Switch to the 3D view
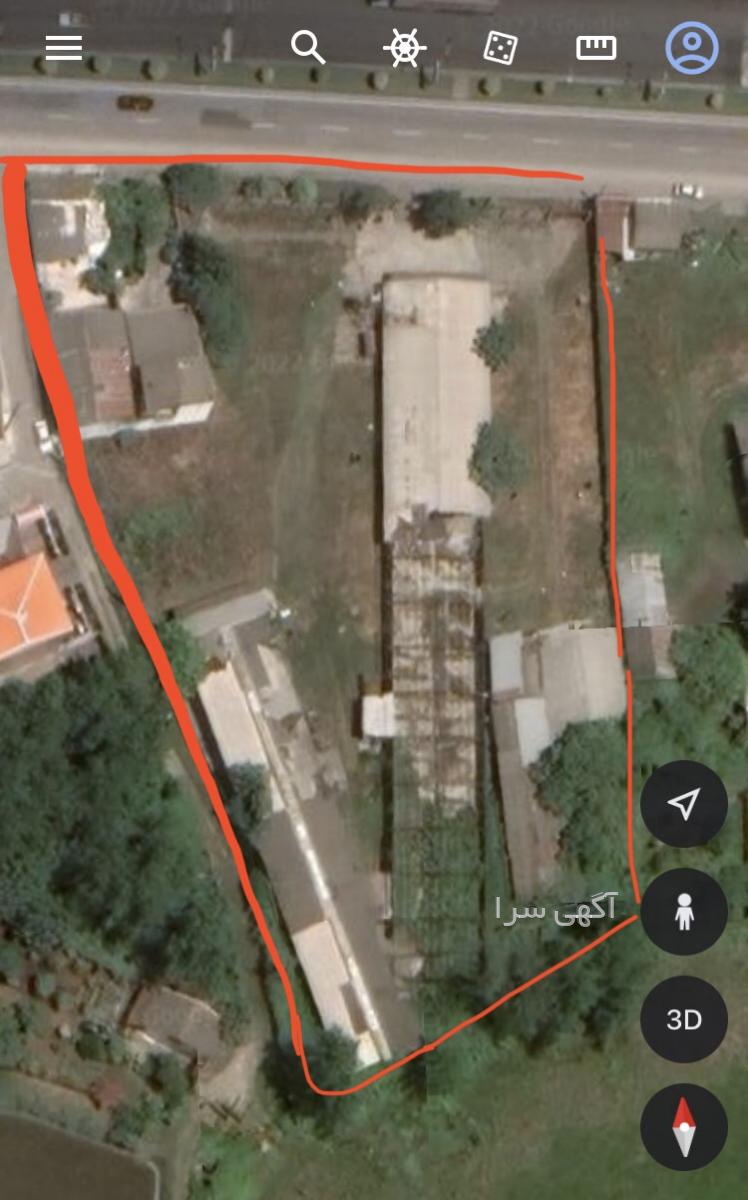 pyautogui.click(x=684, y=1020)
